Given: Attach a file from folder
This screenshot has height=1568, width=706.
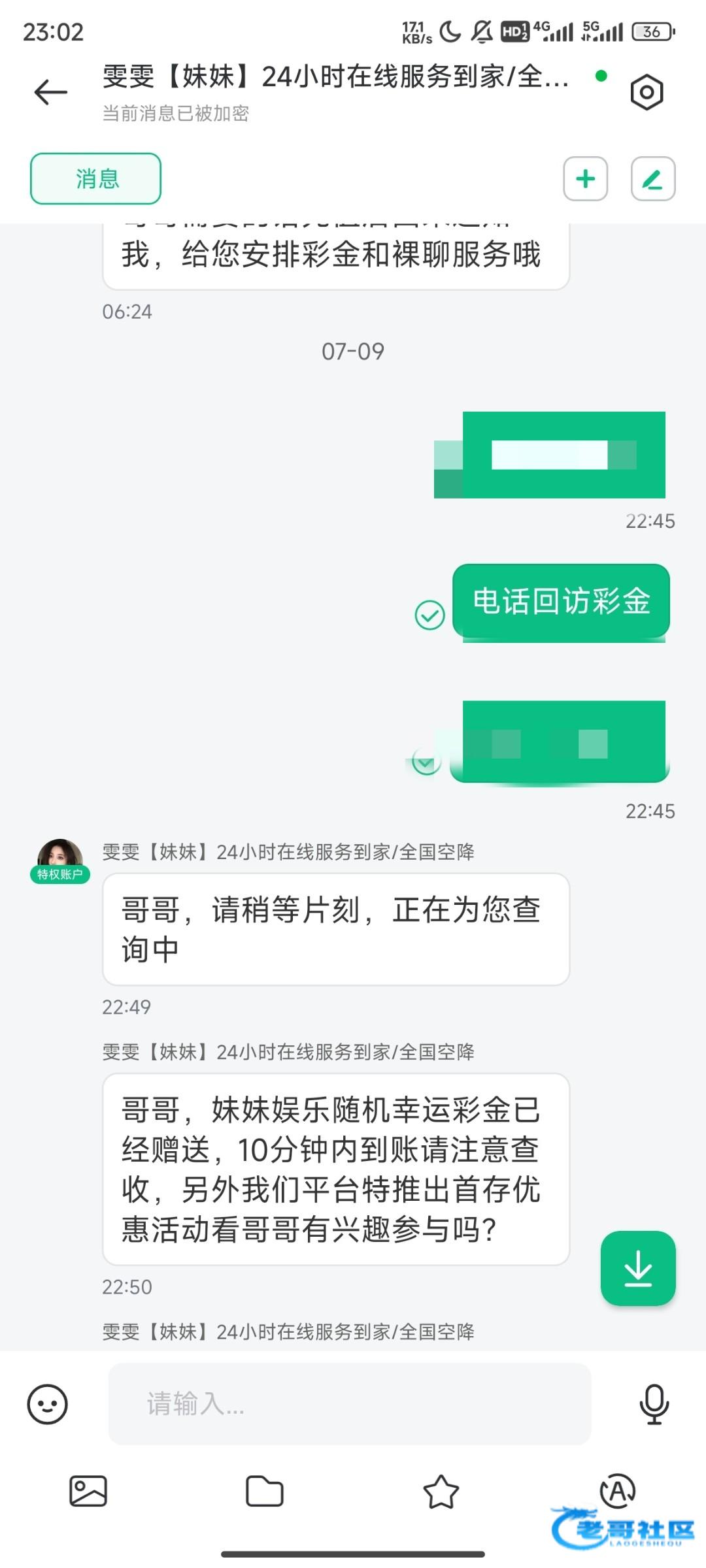Looking at the screenshot, I should 265,1491.
